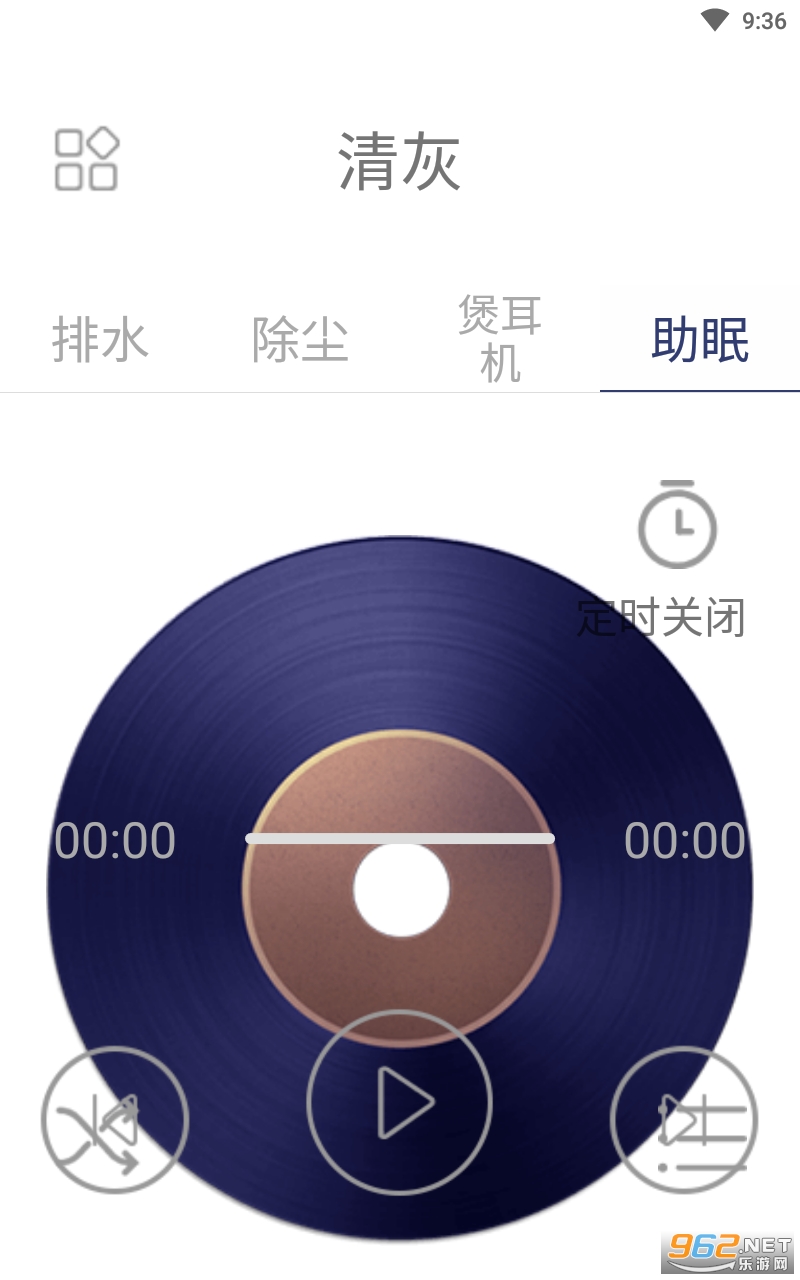Switch to the 助眠 tab
Viewport: 800px width, 1280px height.
pos(699,340)
